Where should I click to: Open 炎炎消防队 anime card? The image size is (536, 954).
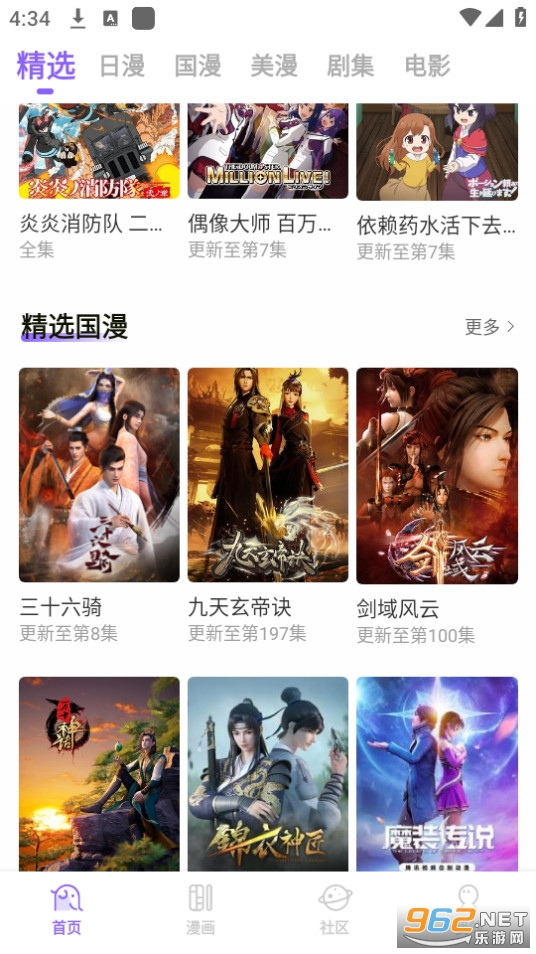pyautogui.click(x=99, y=181)
